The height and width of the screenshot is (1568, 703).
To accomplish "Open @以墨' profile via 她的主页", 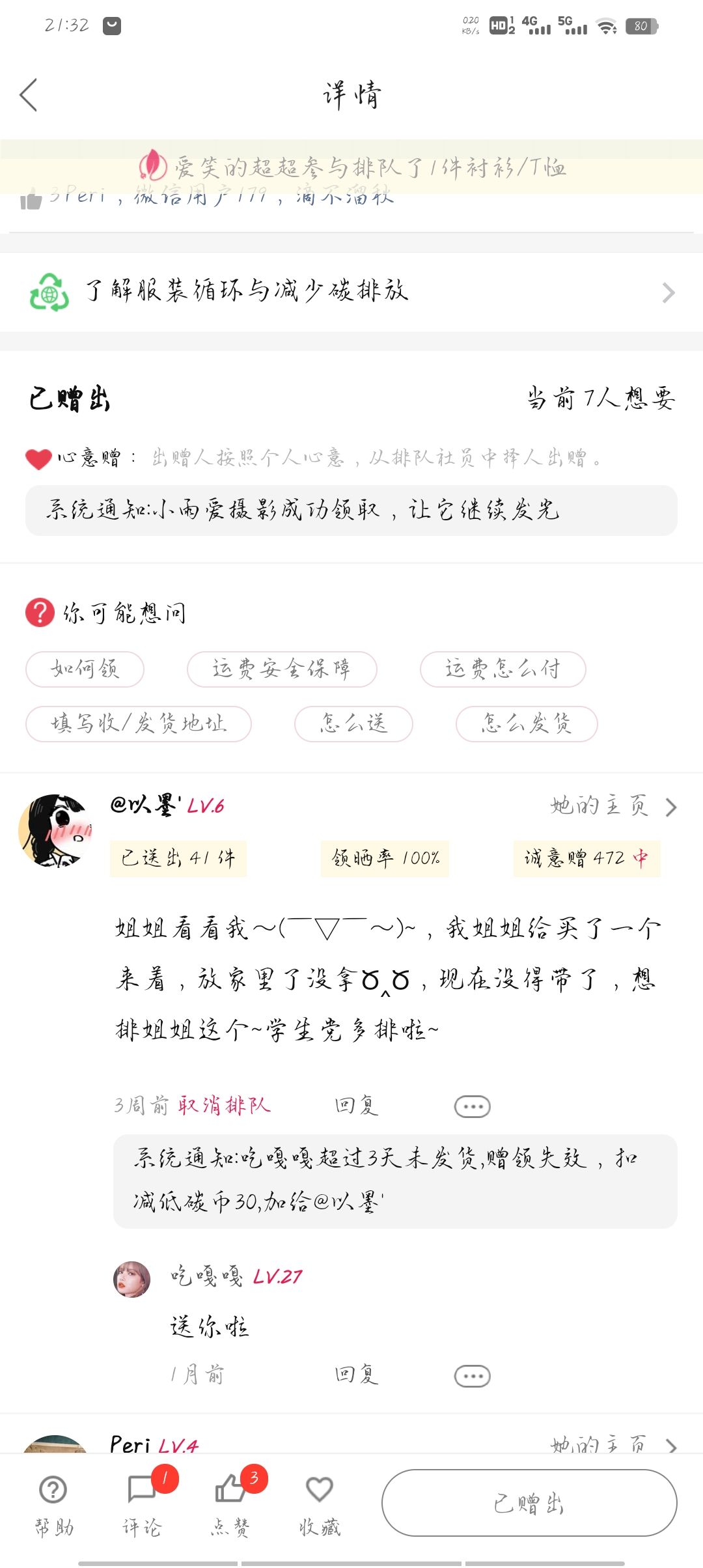I will 613,806.
